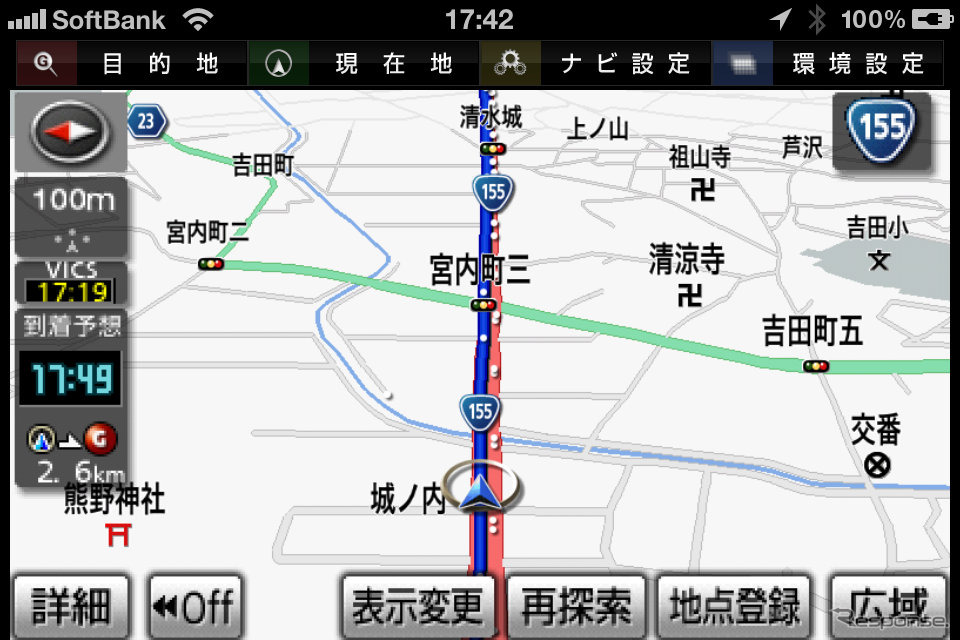
Task: Zoom out with the 広域 button
Action: click(x=888, y=606)
